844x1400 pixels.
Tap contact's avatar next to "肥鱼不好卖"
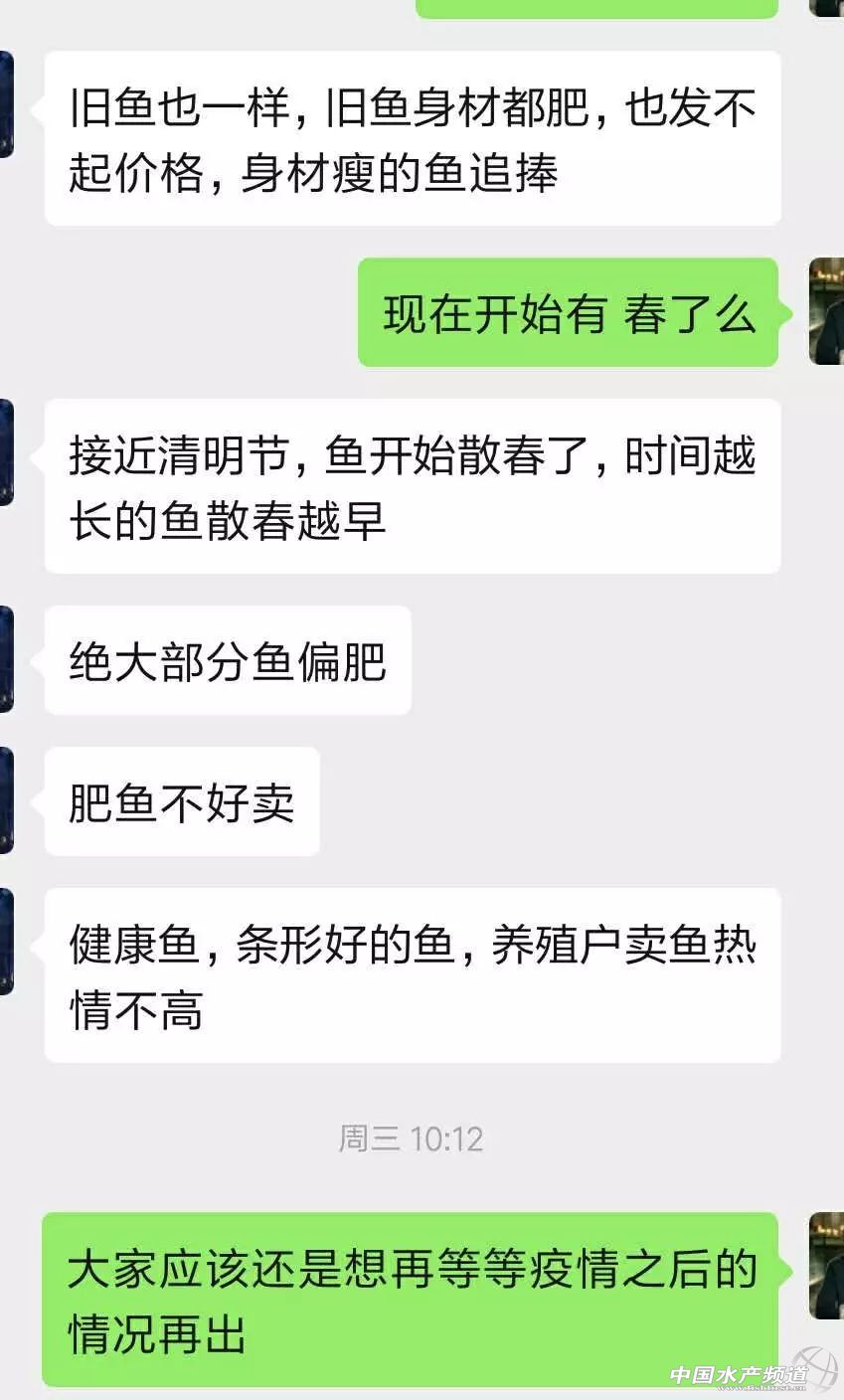5,800
